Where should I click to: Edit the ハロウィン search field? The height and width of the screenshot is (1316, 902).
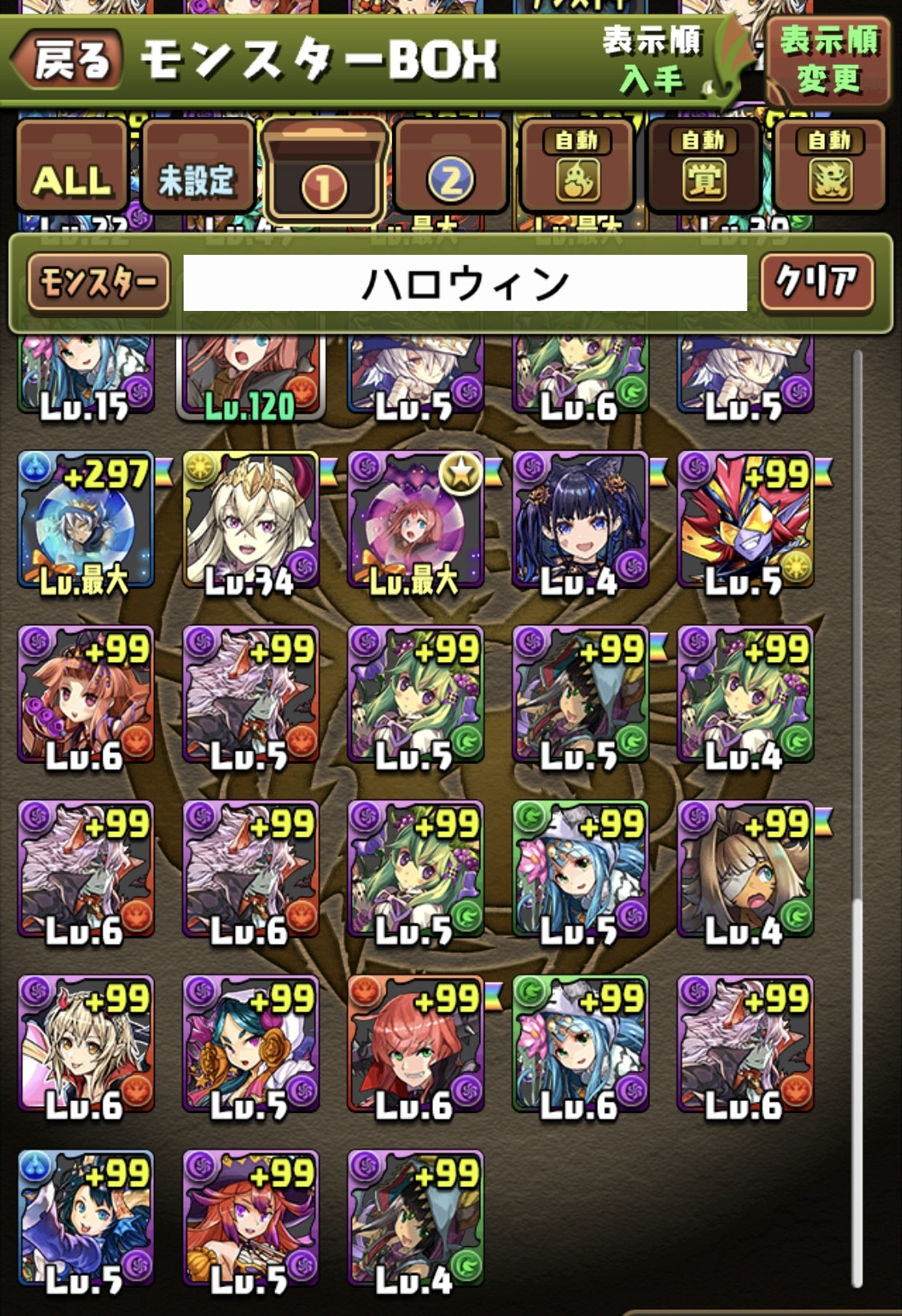pyautogui.click(x=465, y=283)
